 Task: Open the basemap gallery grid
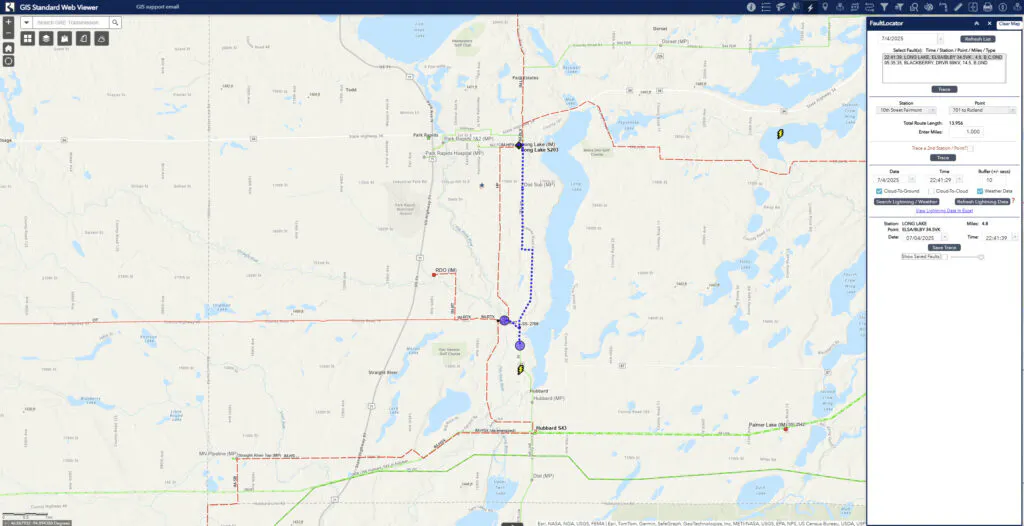[28, 38]
